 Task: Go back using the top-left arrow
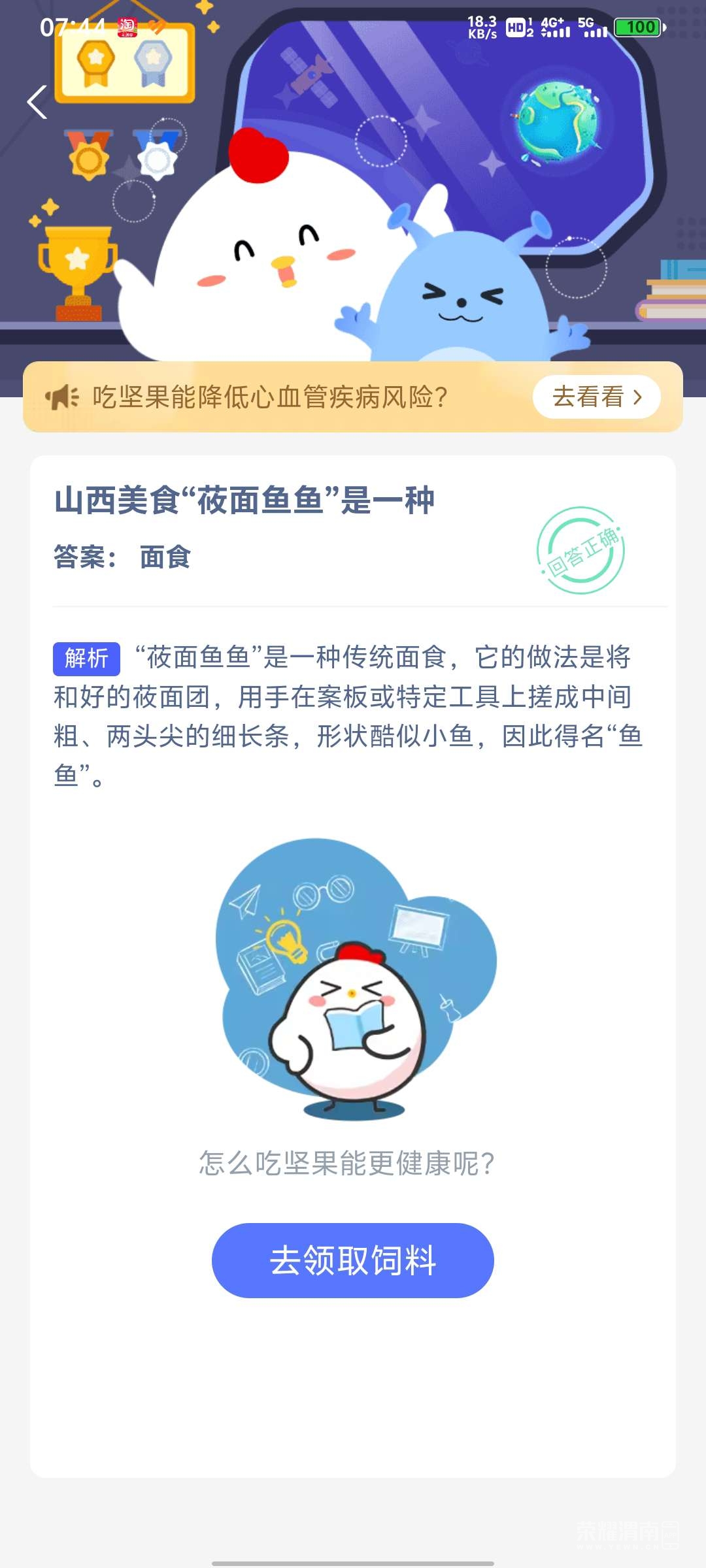coord(37,103)
